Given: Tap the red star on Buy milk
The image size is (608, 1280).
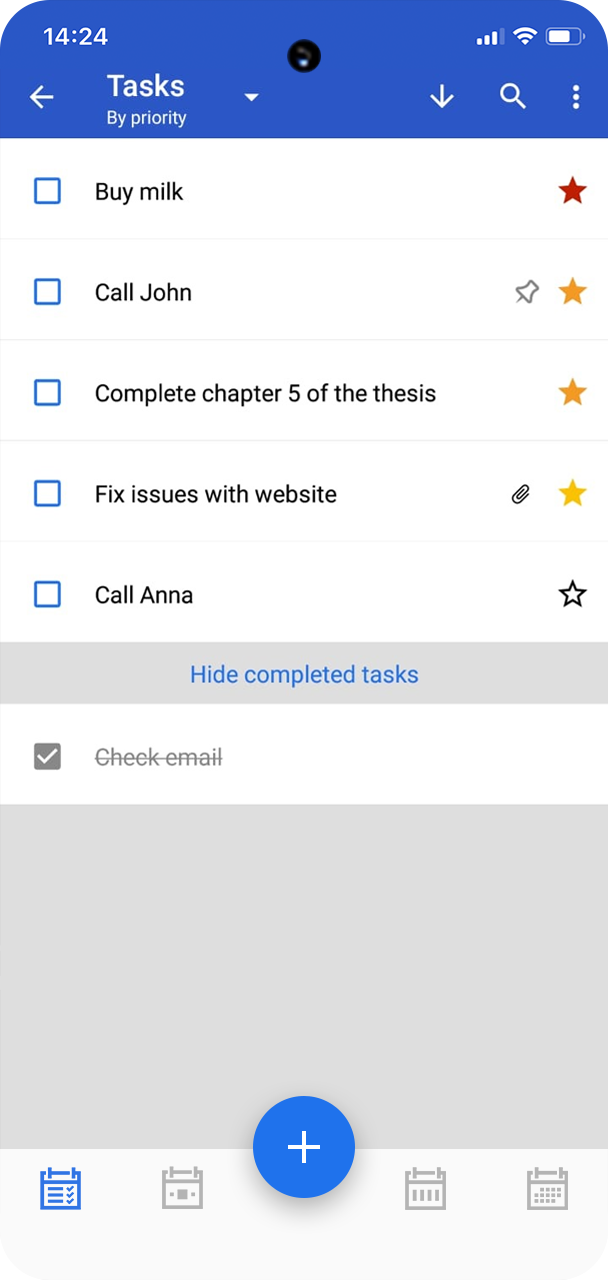Looking at the screenshot, I should (572, 191).
